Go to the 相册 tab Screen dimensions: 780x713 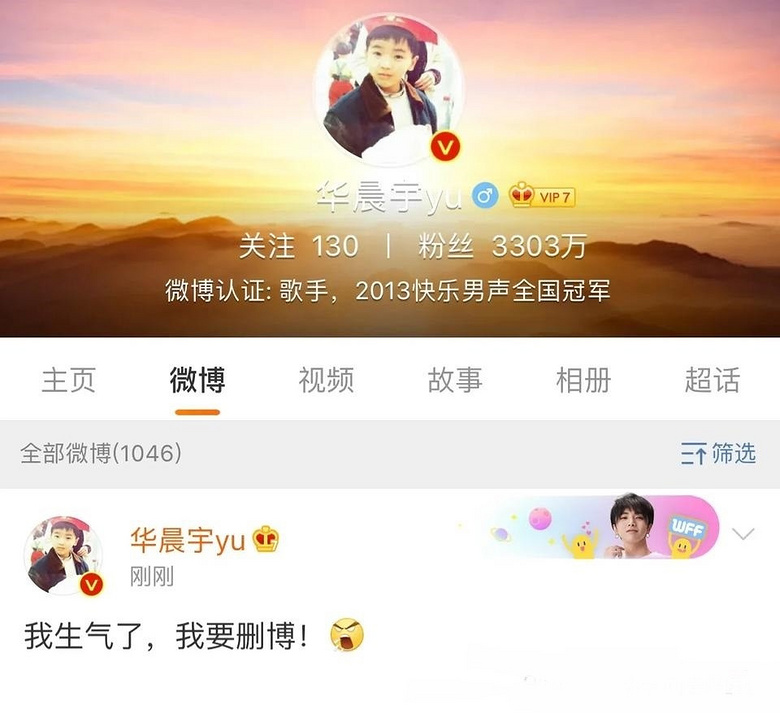click(x=583, y=380)
